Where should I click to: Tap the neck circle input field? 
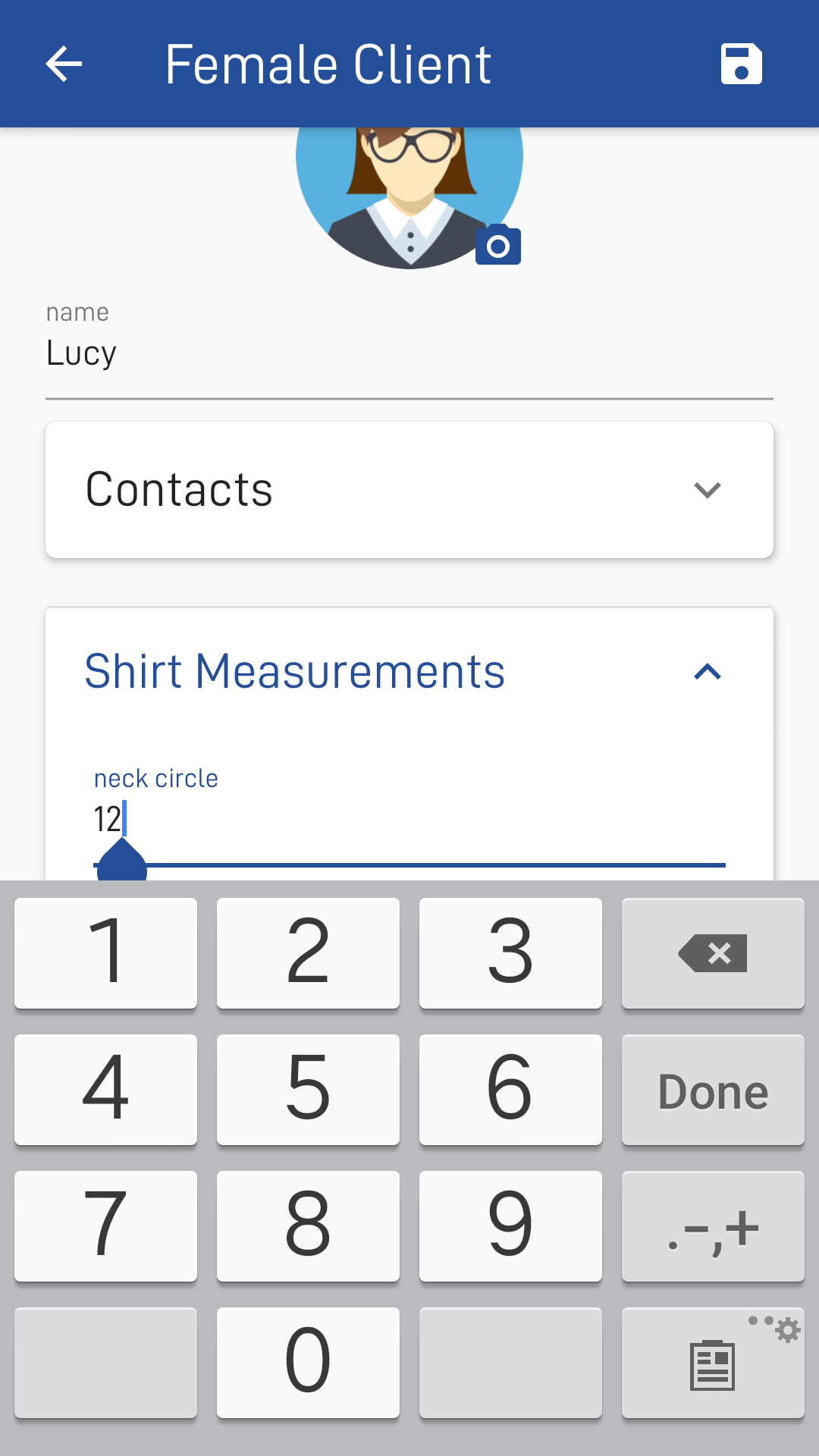point(409,817)
